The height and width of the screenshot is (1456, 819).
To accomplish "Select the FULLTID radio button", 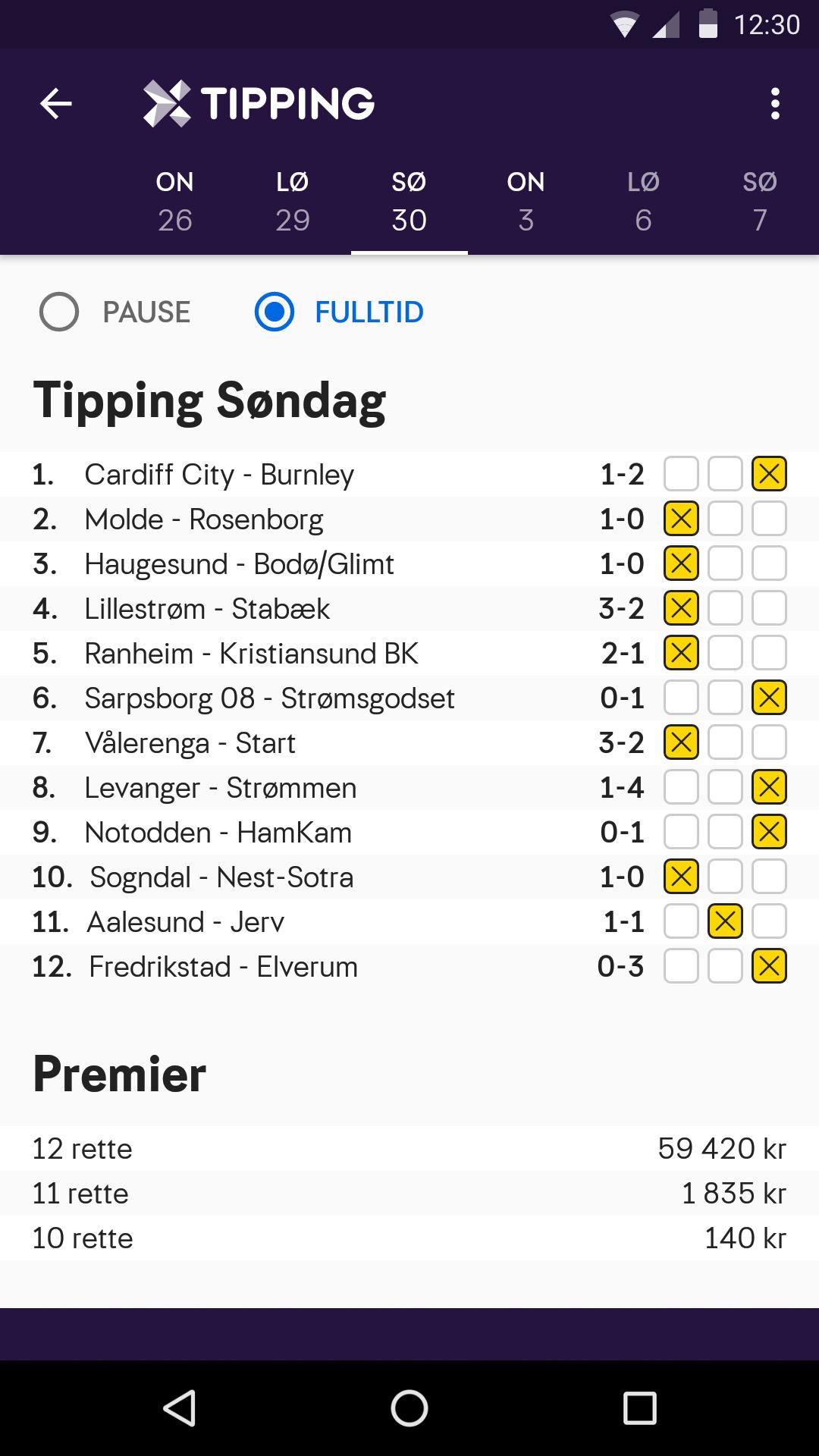I will point(275,312).
